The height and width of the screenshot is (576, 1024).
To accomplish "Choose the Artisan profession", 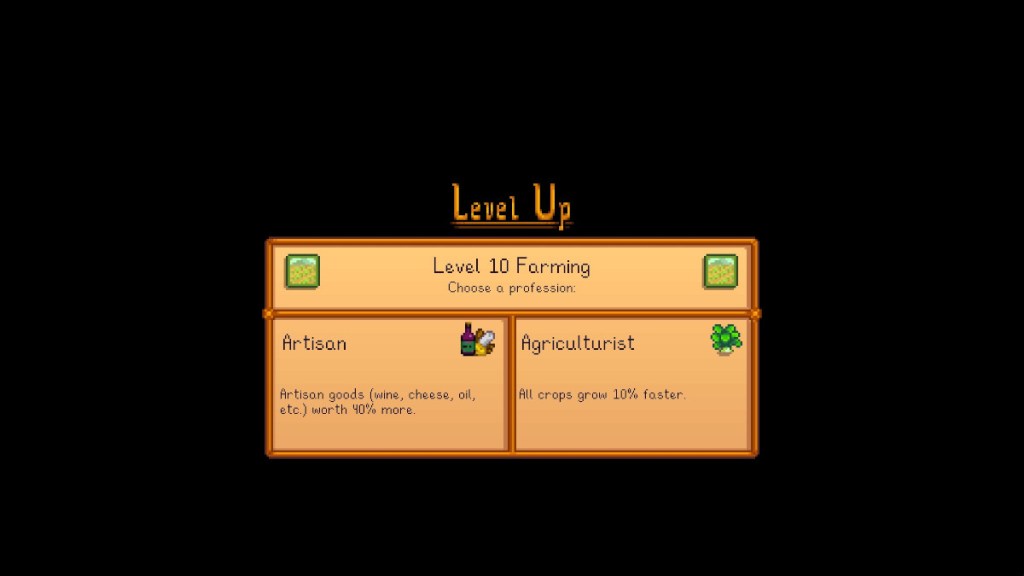I will click(389, 383).
